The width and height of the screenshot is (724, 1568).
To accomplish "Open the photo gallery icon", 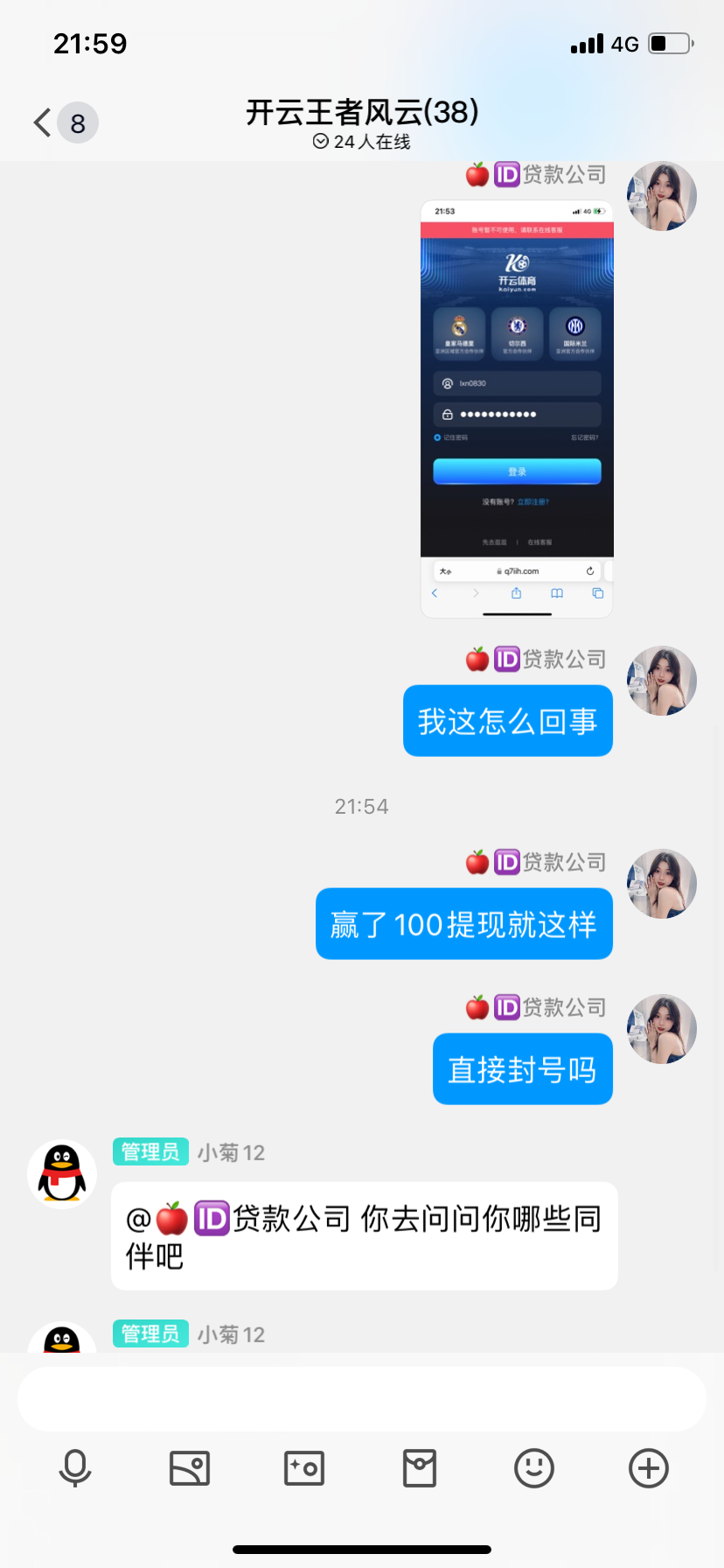I will [x=190, y=1468].
